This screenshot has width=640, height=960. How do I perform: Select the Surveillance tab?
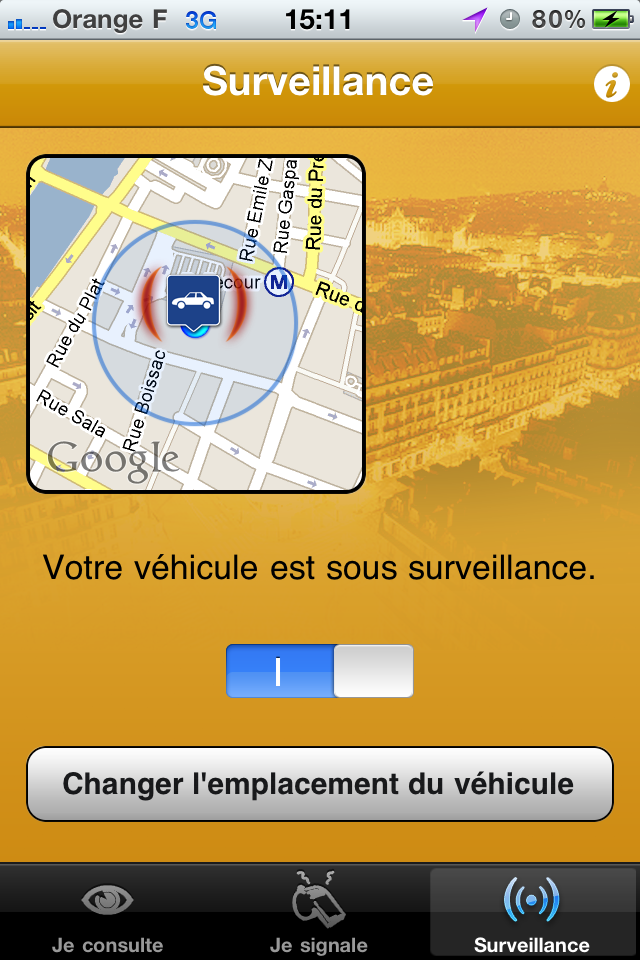point(531,913)
